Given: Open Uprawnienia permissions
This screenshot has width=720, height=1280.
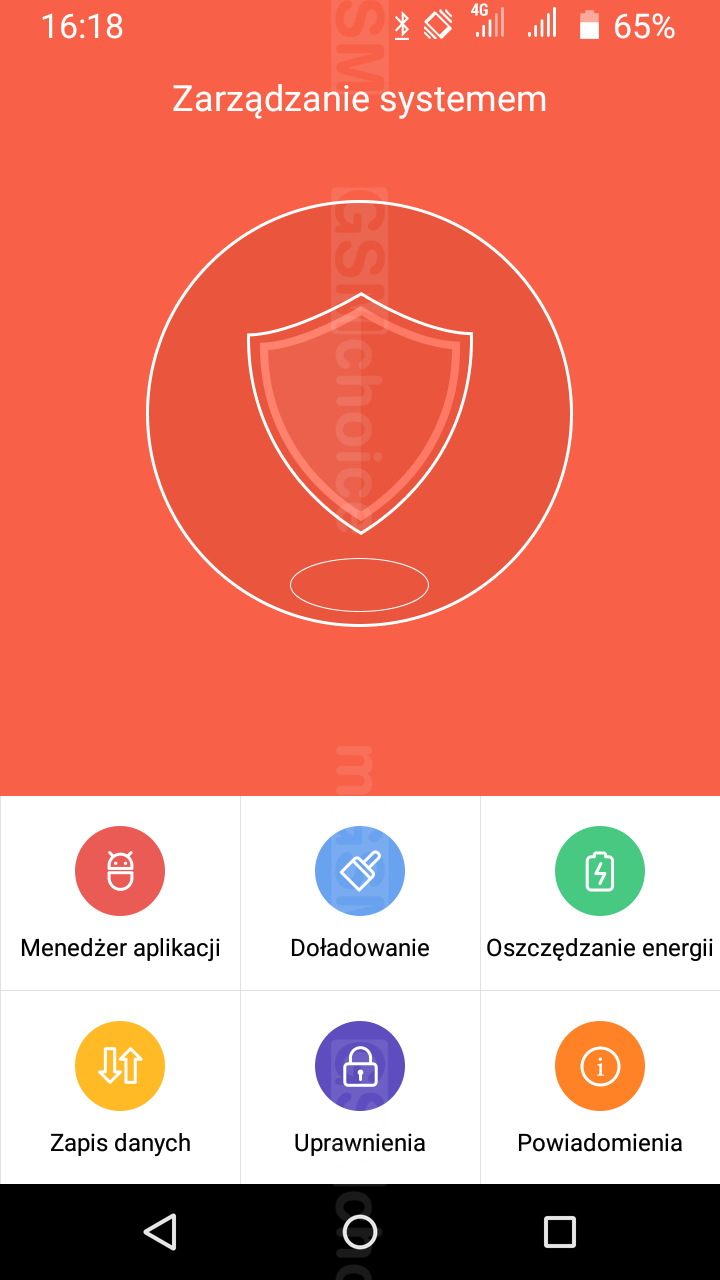Looking at the screenshot, I should 360,1088.
